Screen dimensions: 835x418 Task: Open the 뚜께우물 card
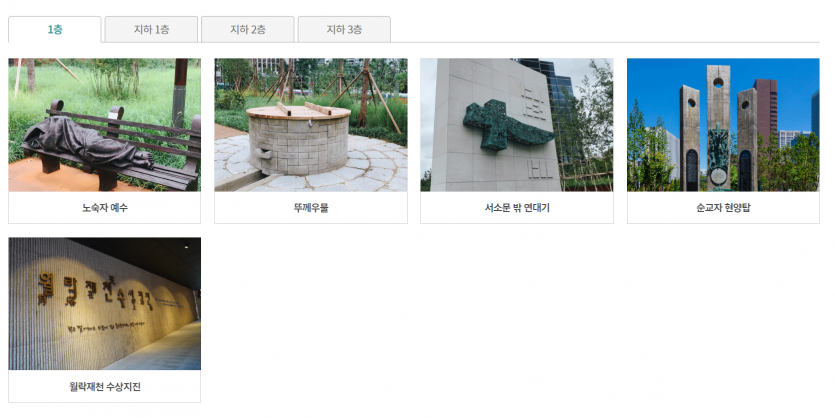click(x=310, y=140)
